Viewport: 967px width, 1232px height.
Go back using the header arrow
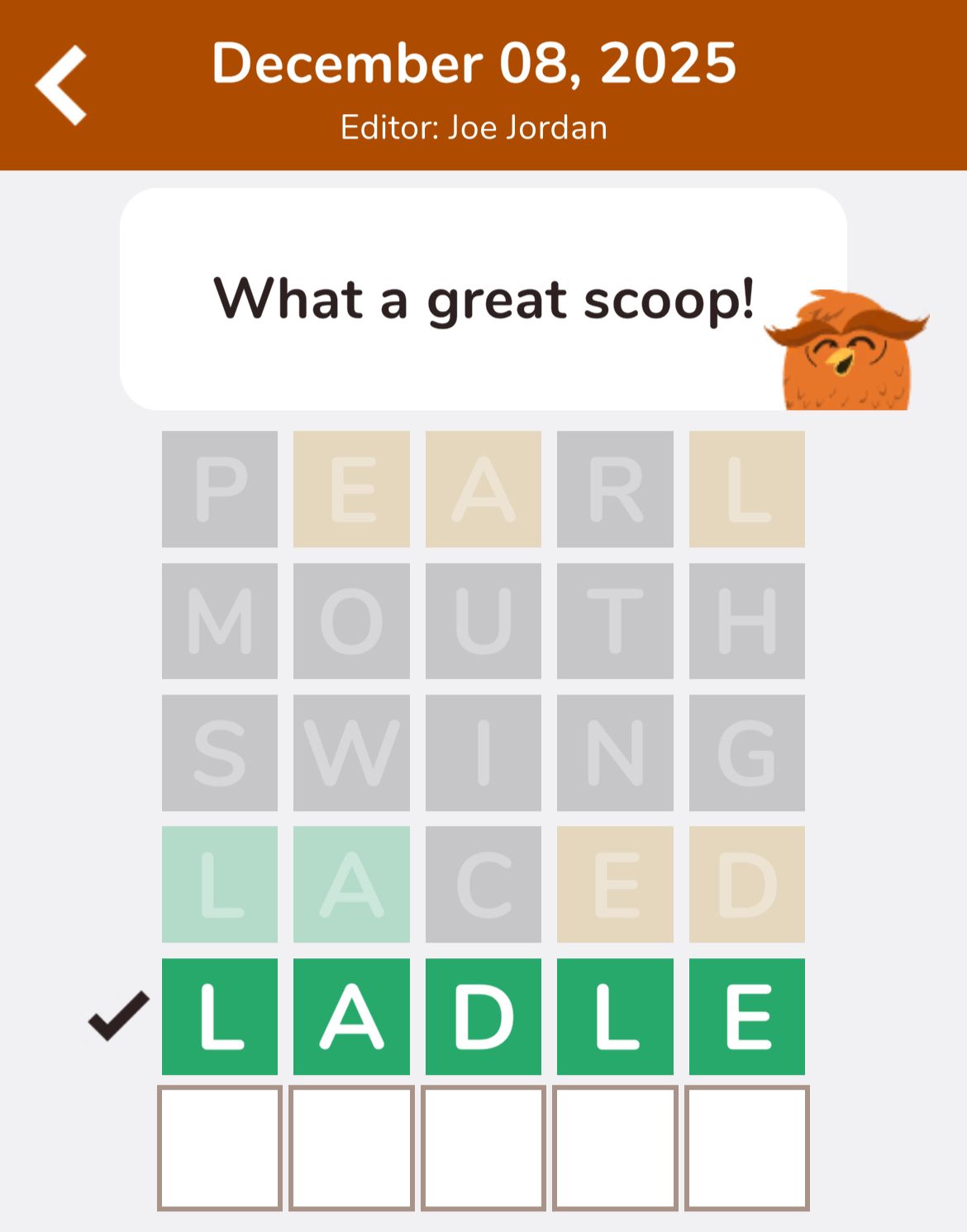pos(62,85)
